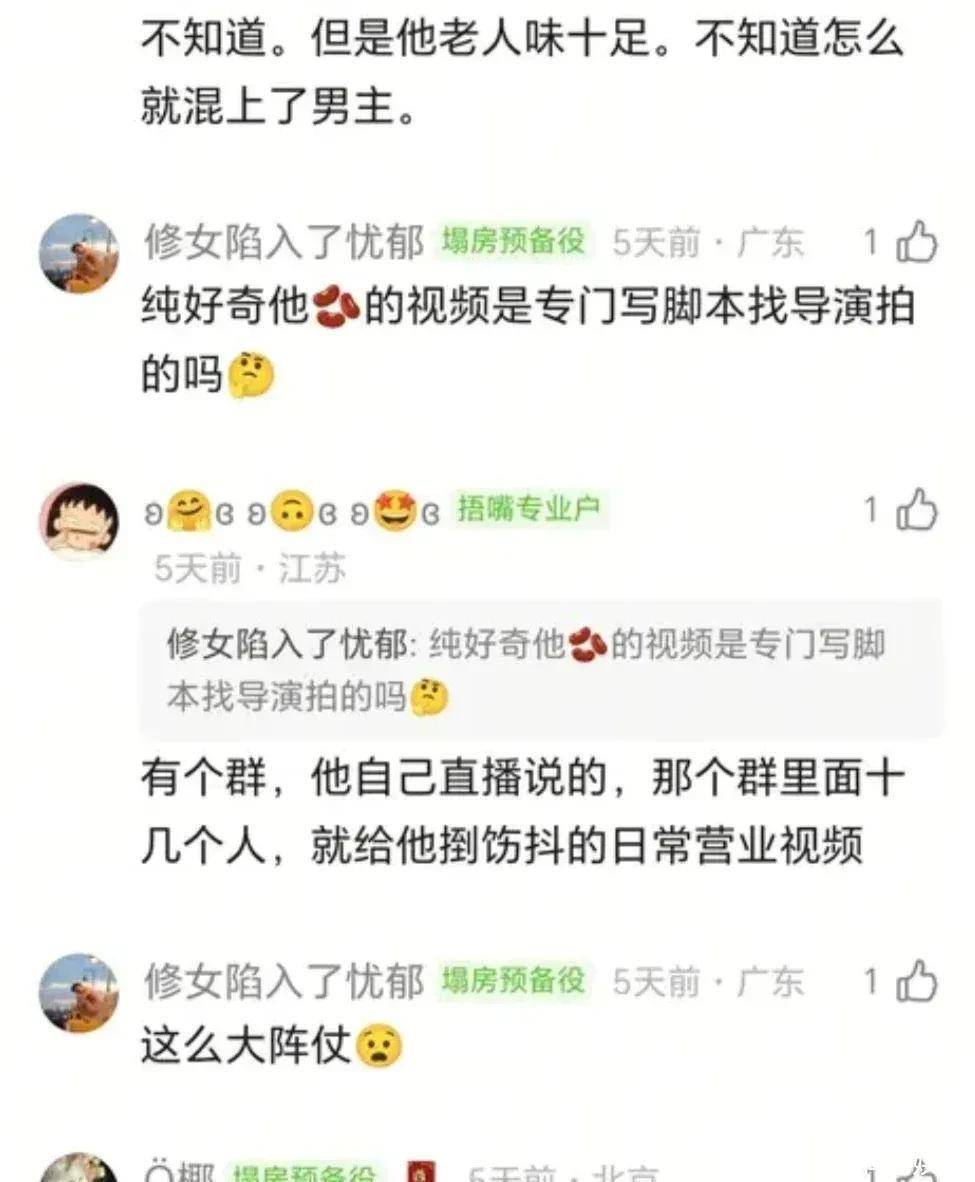Like the comment "纯好奇他的视频是专门写脚本"
The width and height of the screenshot is (975, 1182).
[916, 242]
